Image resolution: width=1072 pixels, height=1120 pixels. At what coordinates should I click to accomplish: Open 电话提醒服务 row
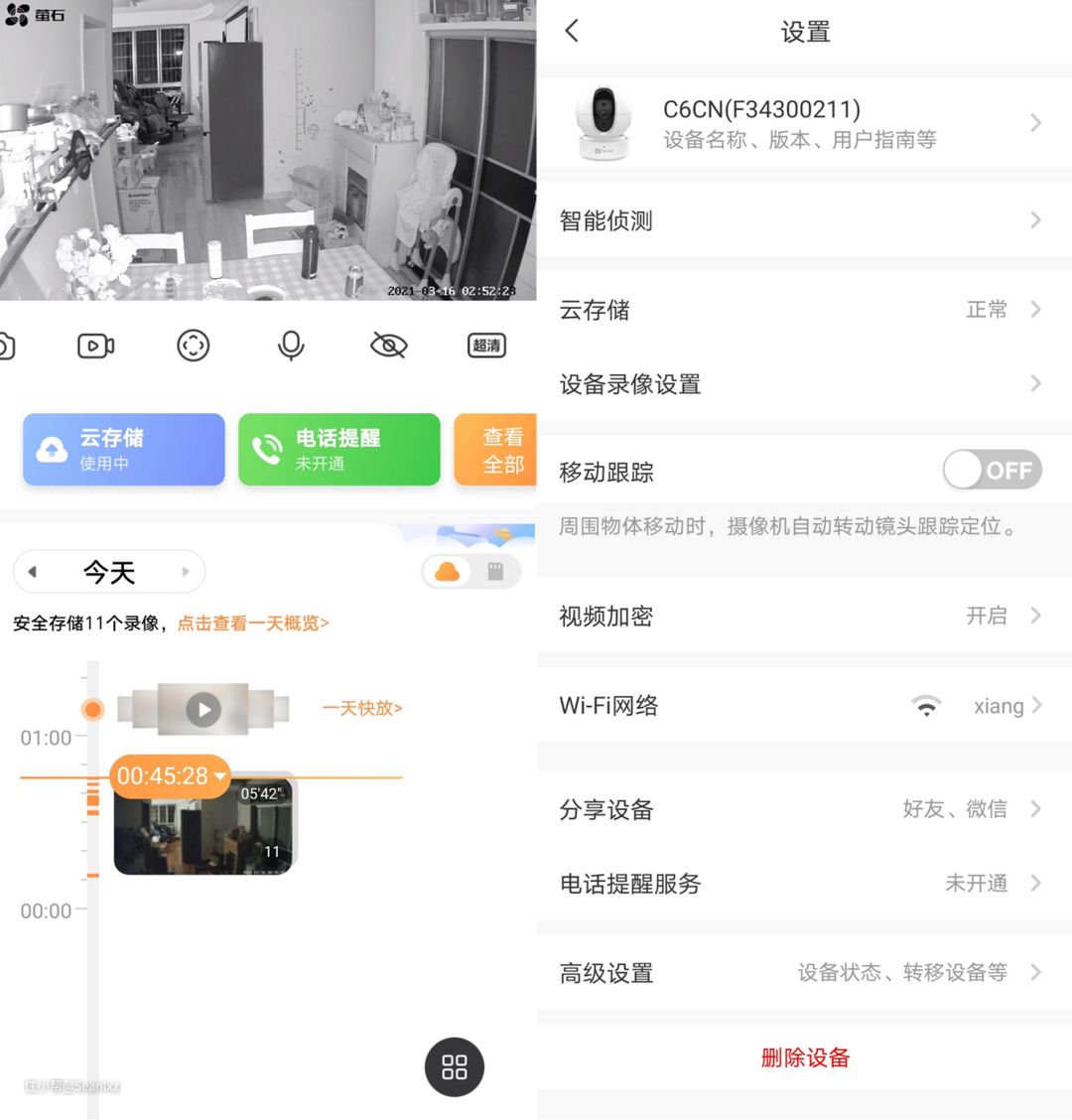click(804, 884)
